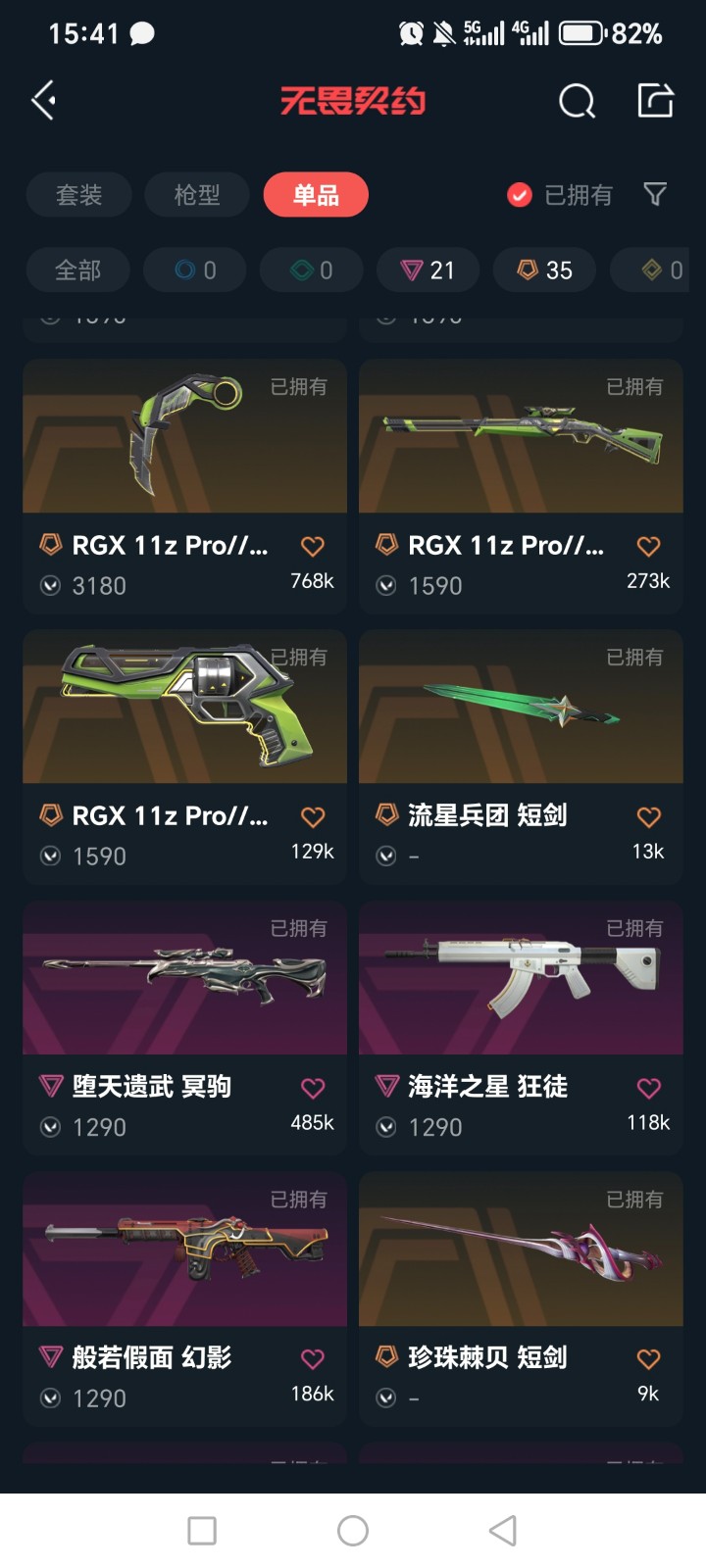Switch to the 套装 tab
The width and height of the screenshot is (706, 1568).
tap(78, 195)
